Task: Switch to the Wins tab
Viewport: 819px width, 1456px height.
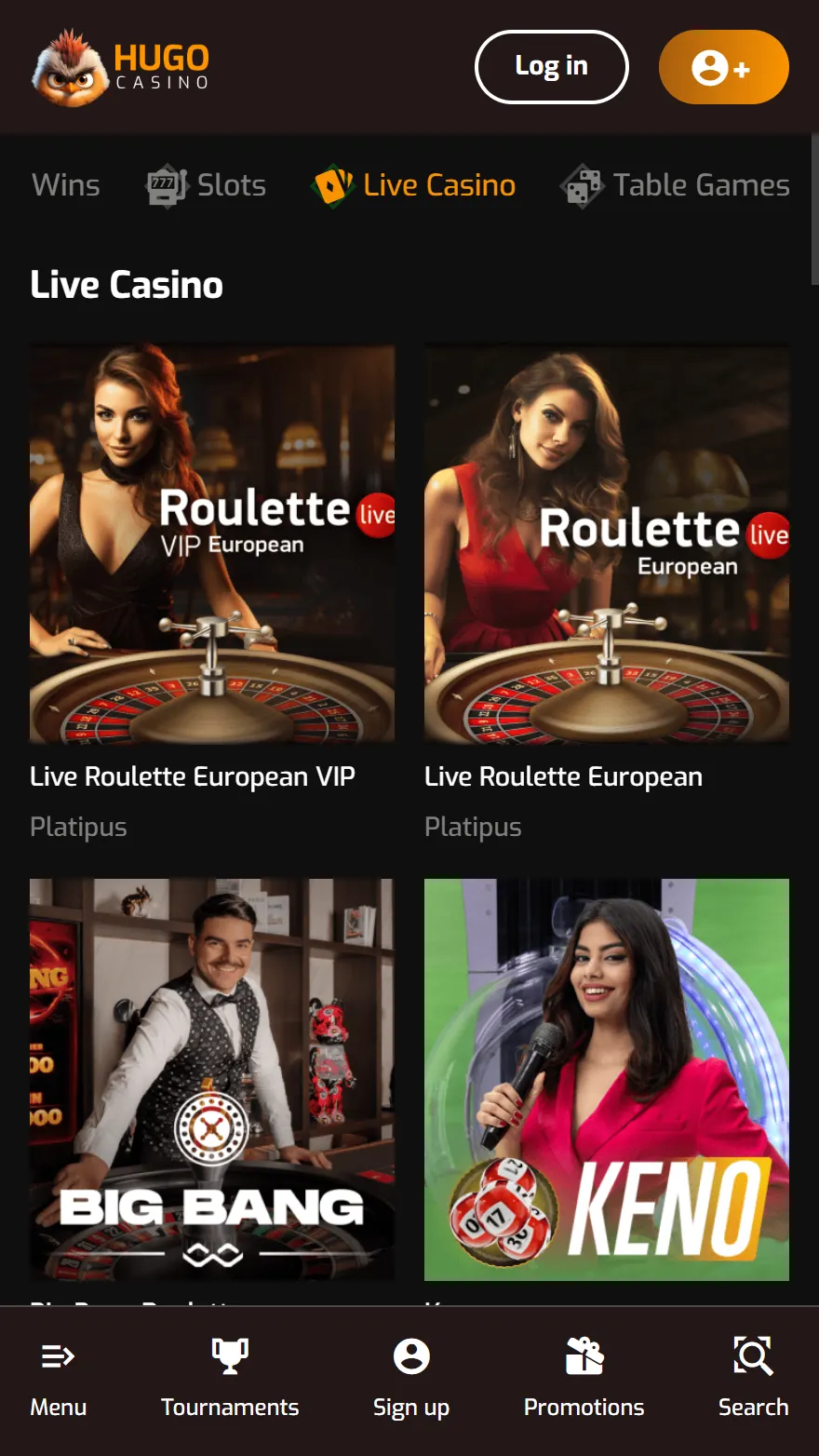Action: (65, 185)
